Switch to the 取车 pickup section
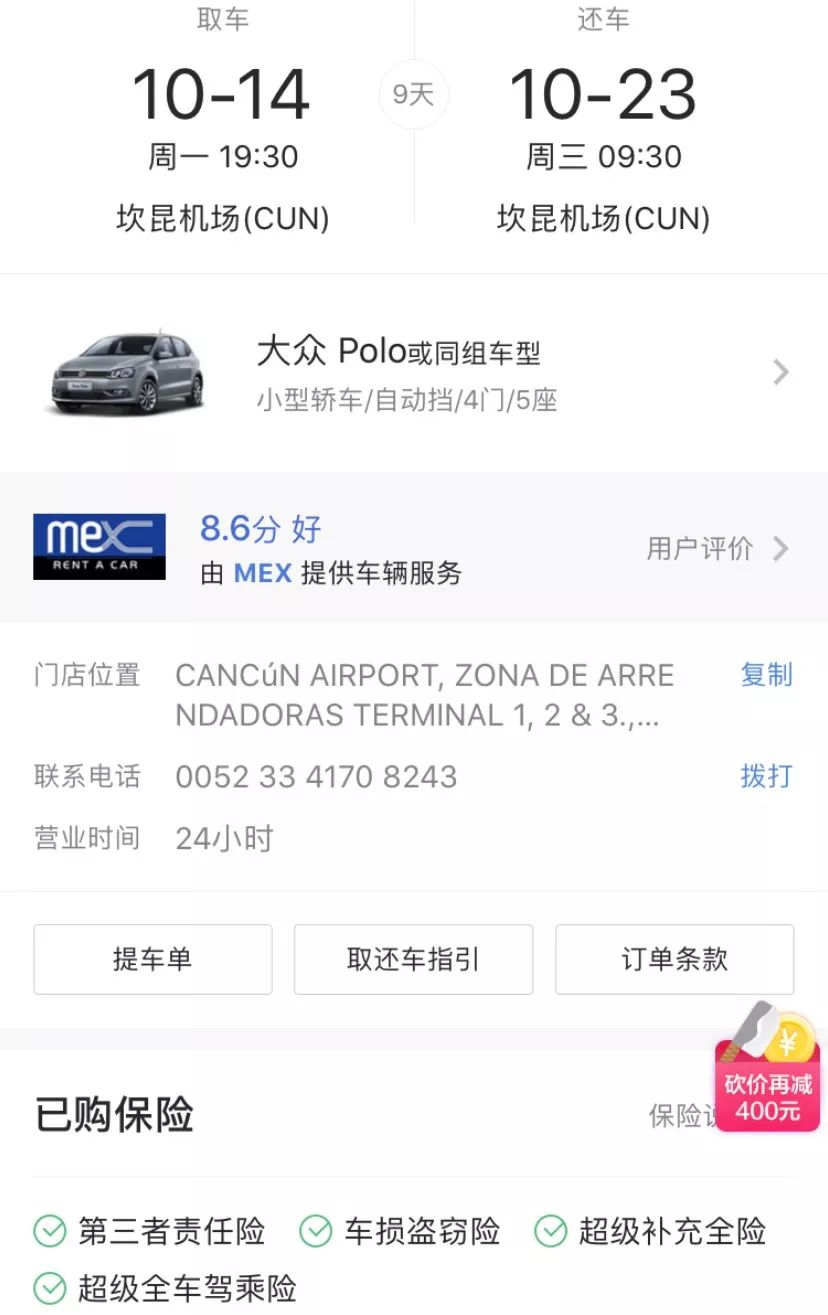Image resolution: width=828 pixels, height=1315 pixels. click(x=224, y=20)
